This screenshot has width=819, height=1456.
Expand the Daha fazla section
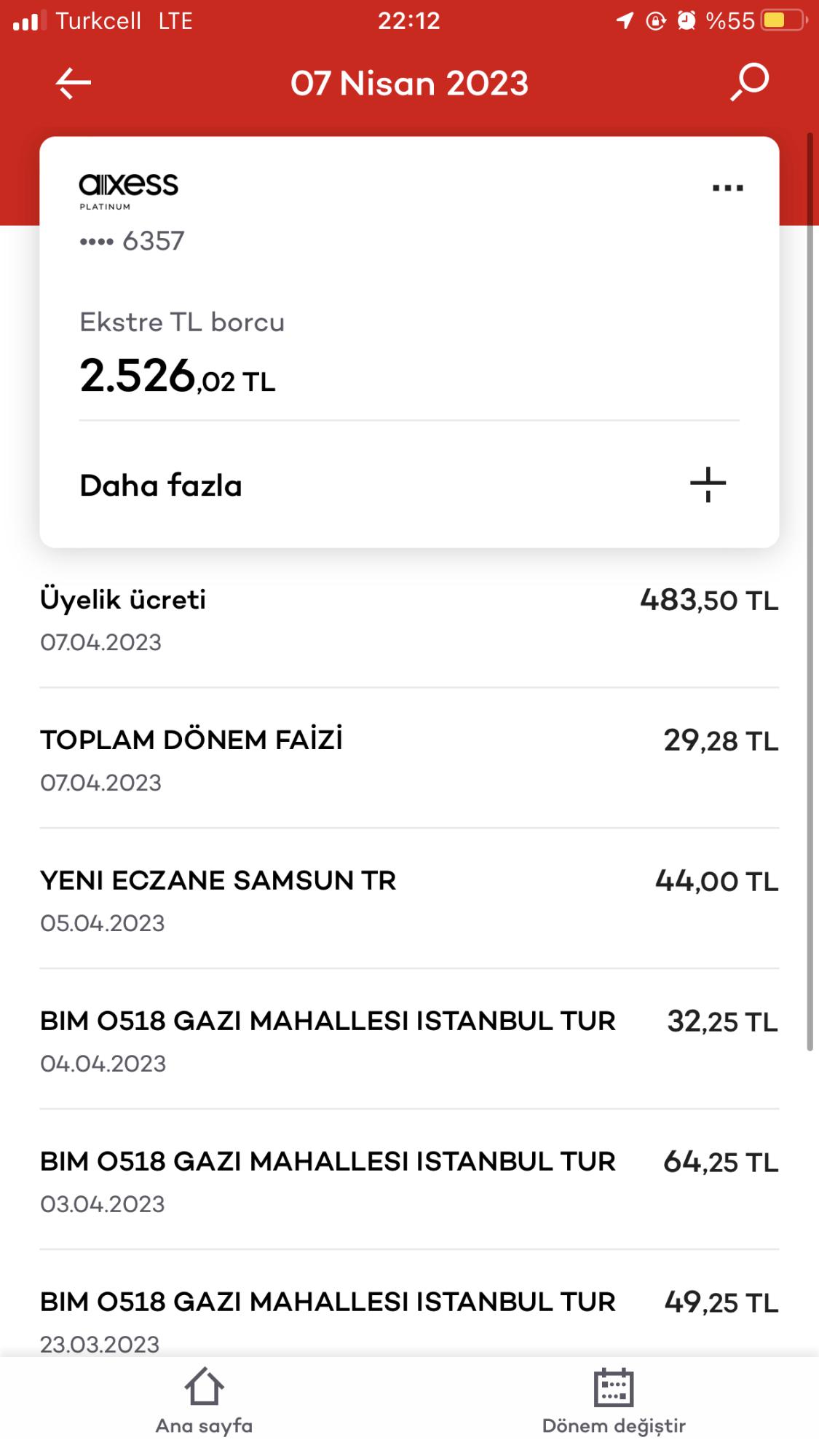pos(159,485)
